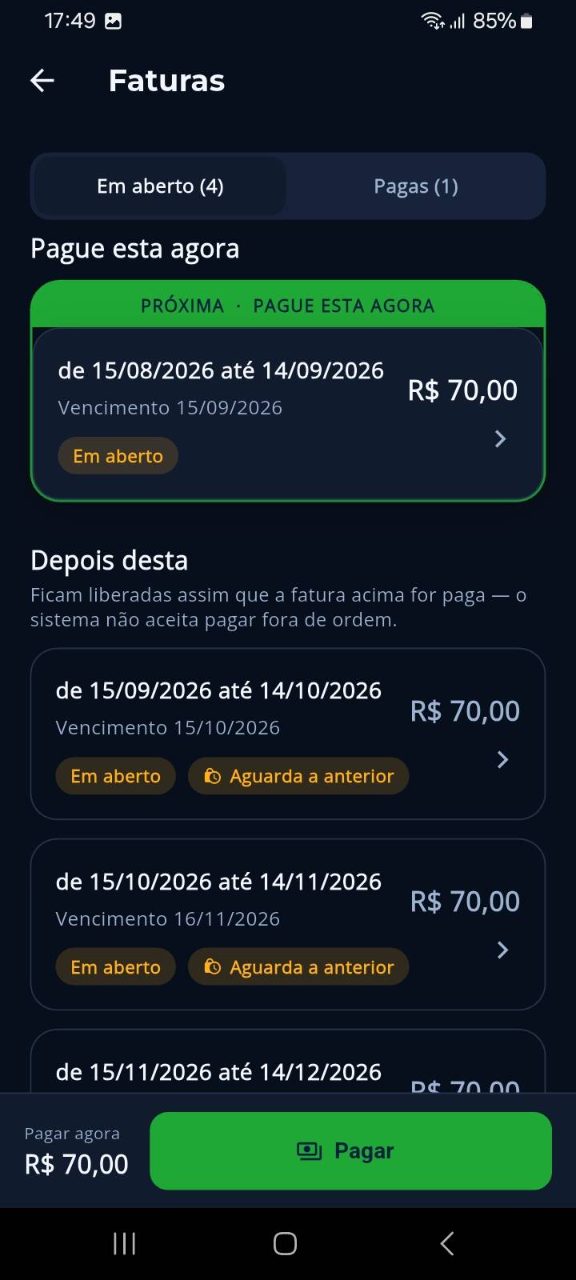Open the invoice due 15/10/2026

click(288, 734)
